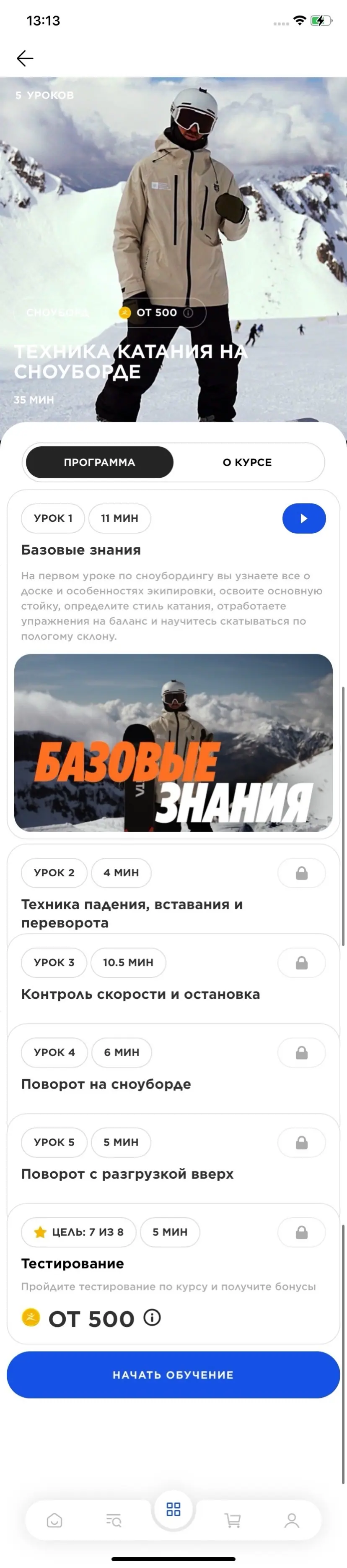Screen dimensions: 347x1568
Task: Switch to the О КУРСЕ tab
Action: (247, 462)
